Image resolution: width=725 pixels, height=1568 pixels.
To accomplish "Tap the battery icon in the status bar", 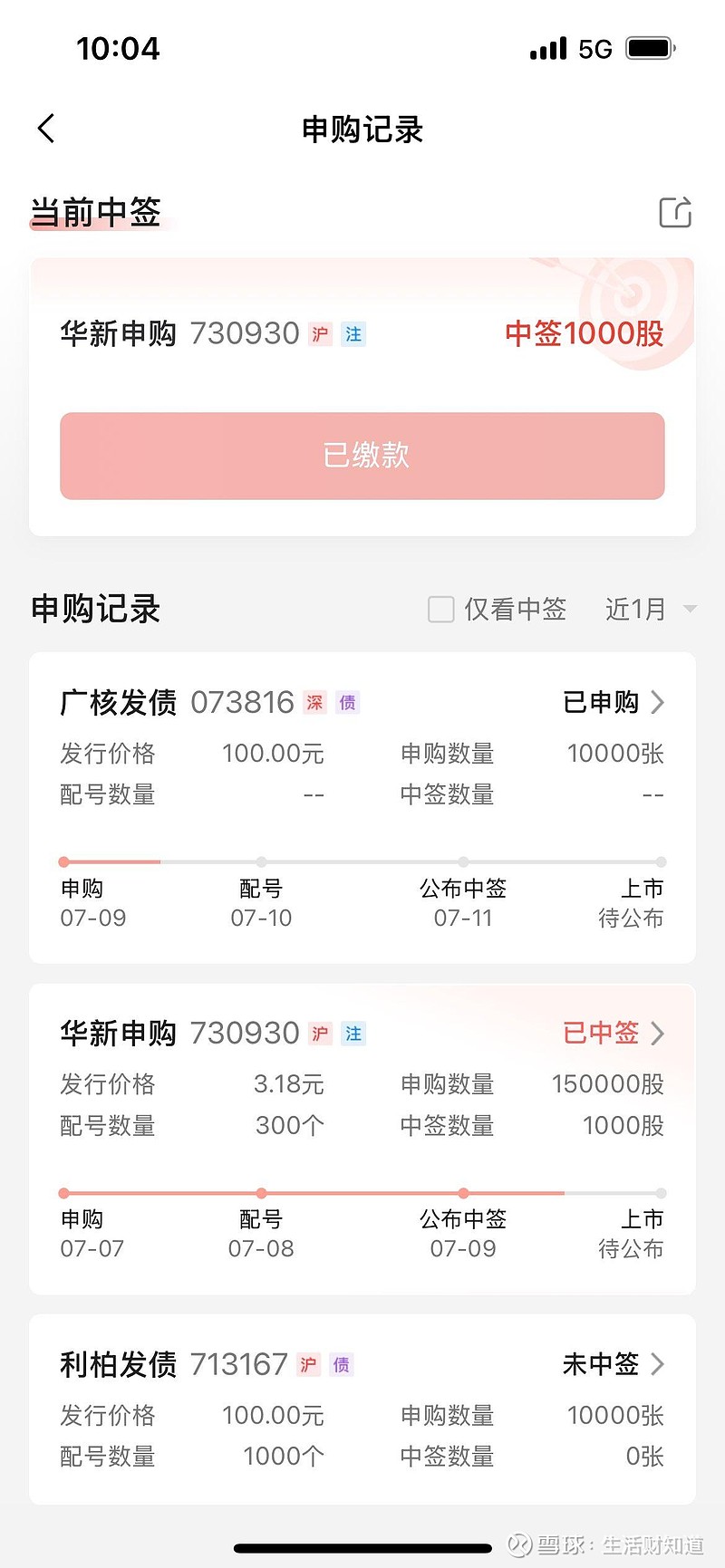I will click(x=649, y=49).
